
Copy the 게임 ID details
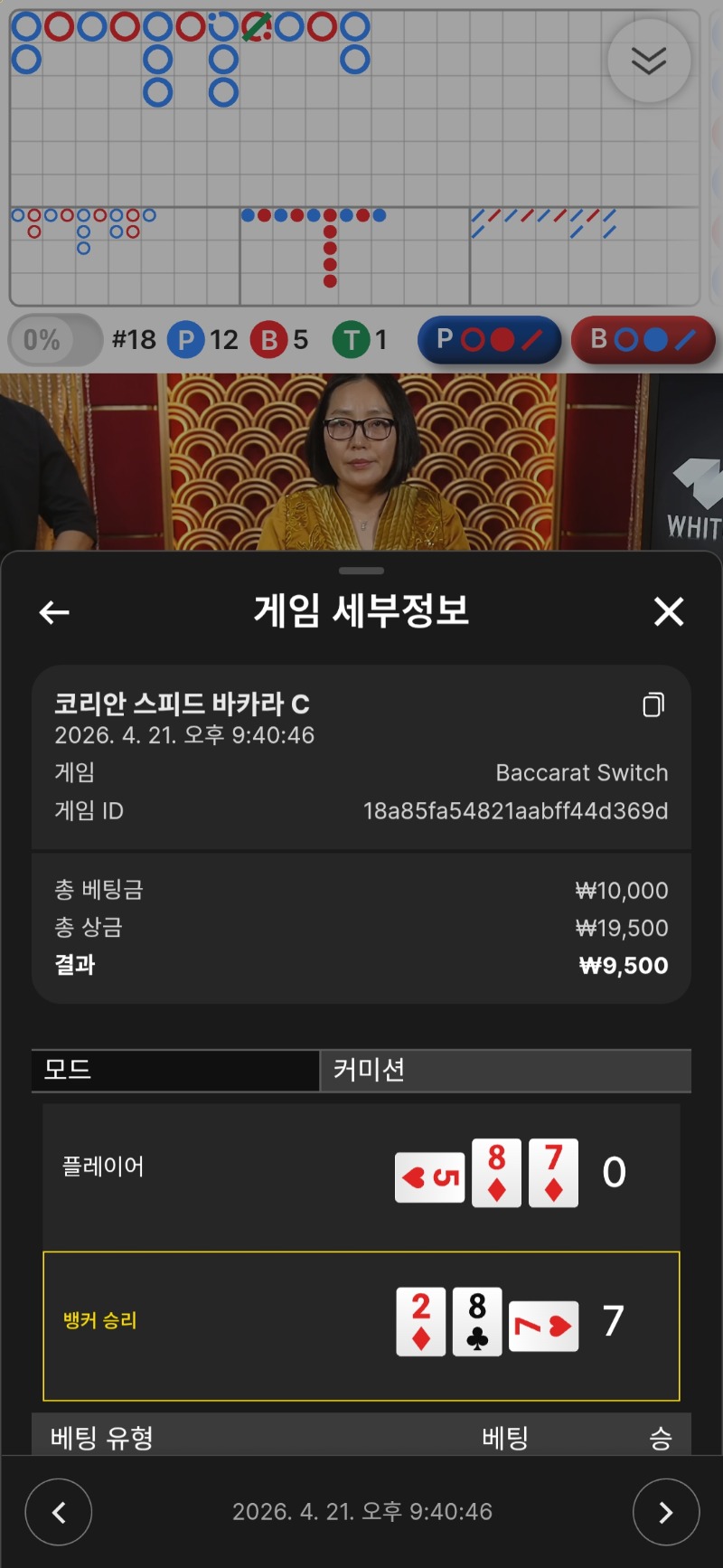(x=653, y=704)
